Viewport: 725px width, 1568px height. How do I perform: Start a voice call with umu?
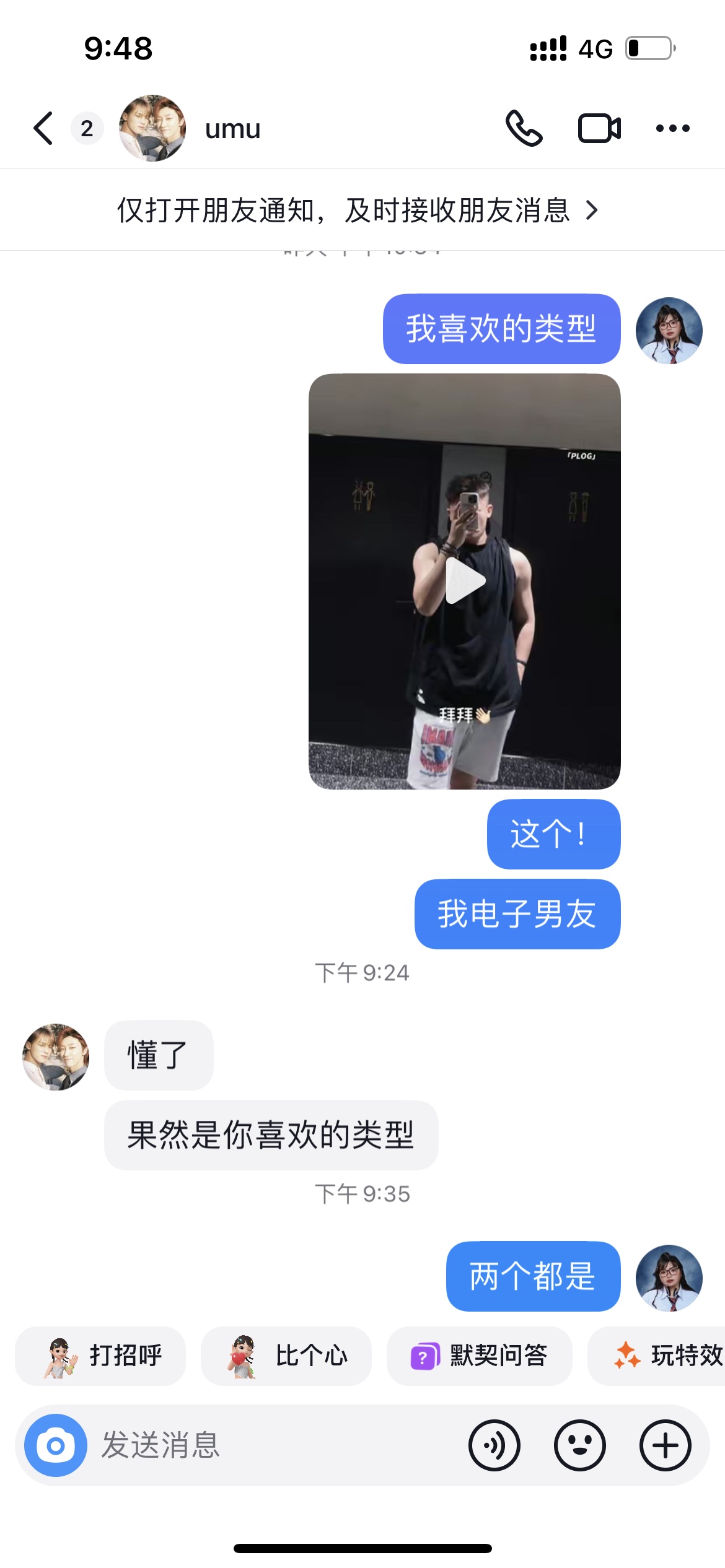[524, 128]
